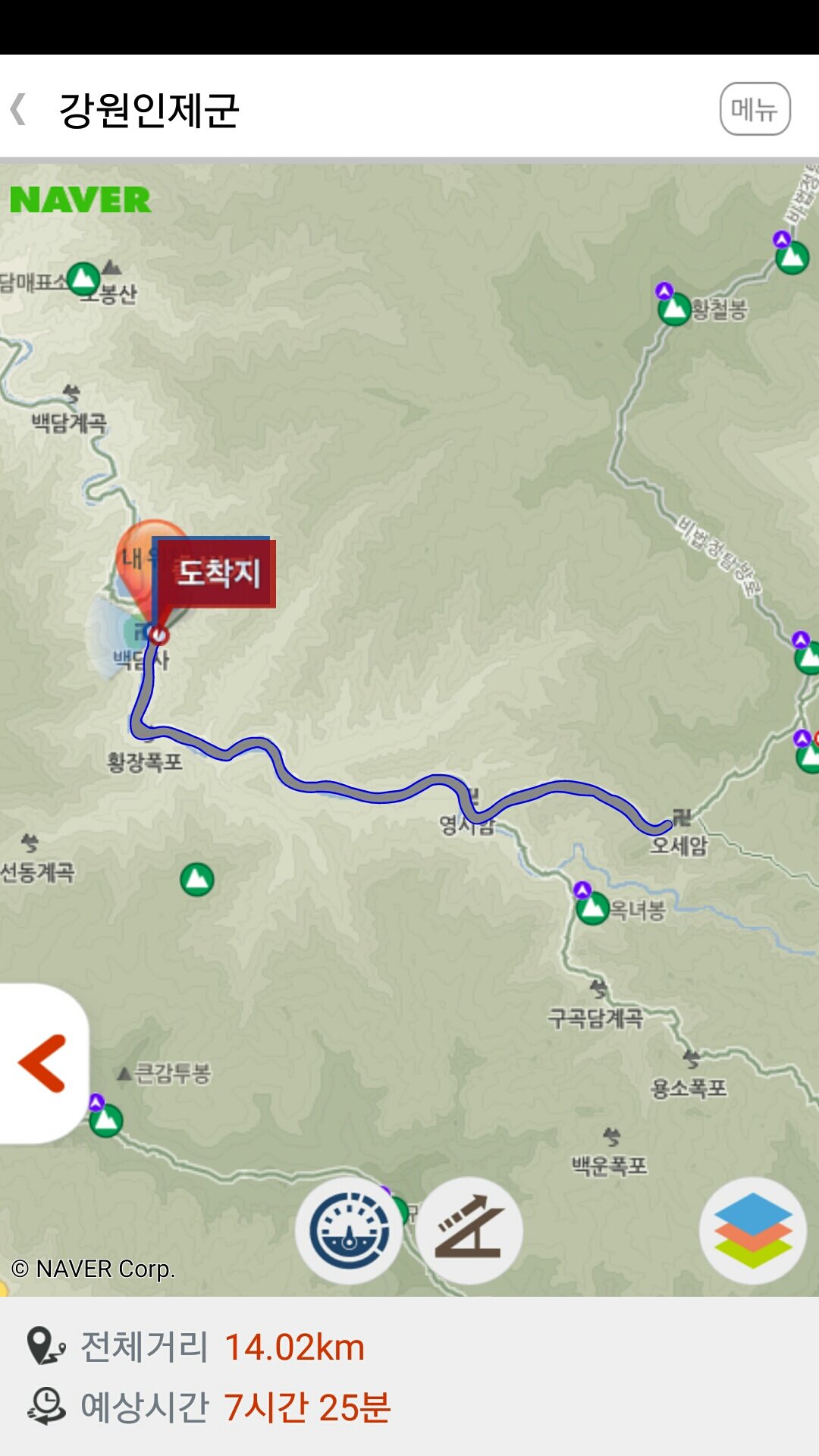Open the speedometer gauge button
Viewport: 819px width, 1456px height.
350,1230
